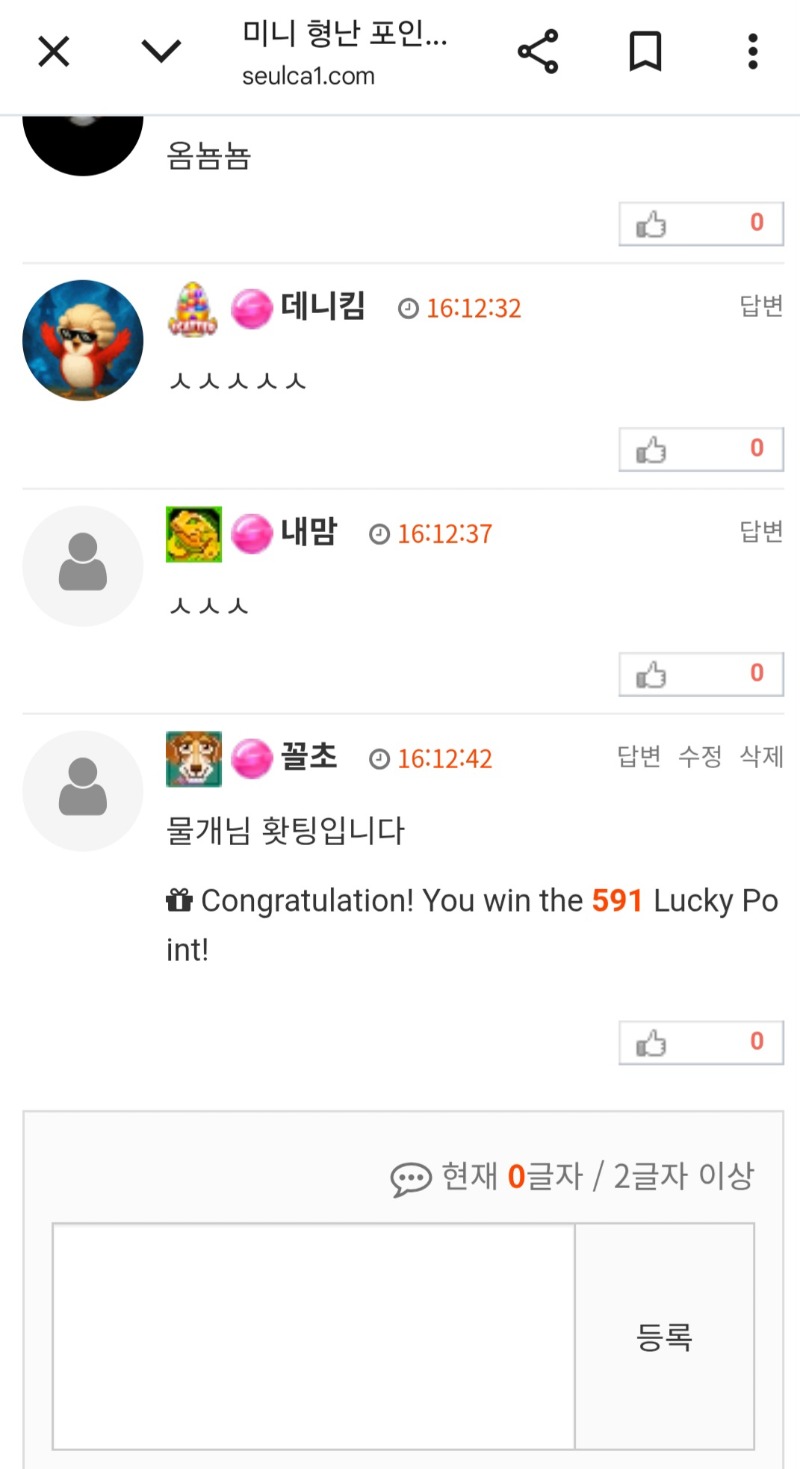Screen dimensions: 800x1469
Task: Submit comment with 등록 button
Action: pyautogui.click(x=664, y=1336)
